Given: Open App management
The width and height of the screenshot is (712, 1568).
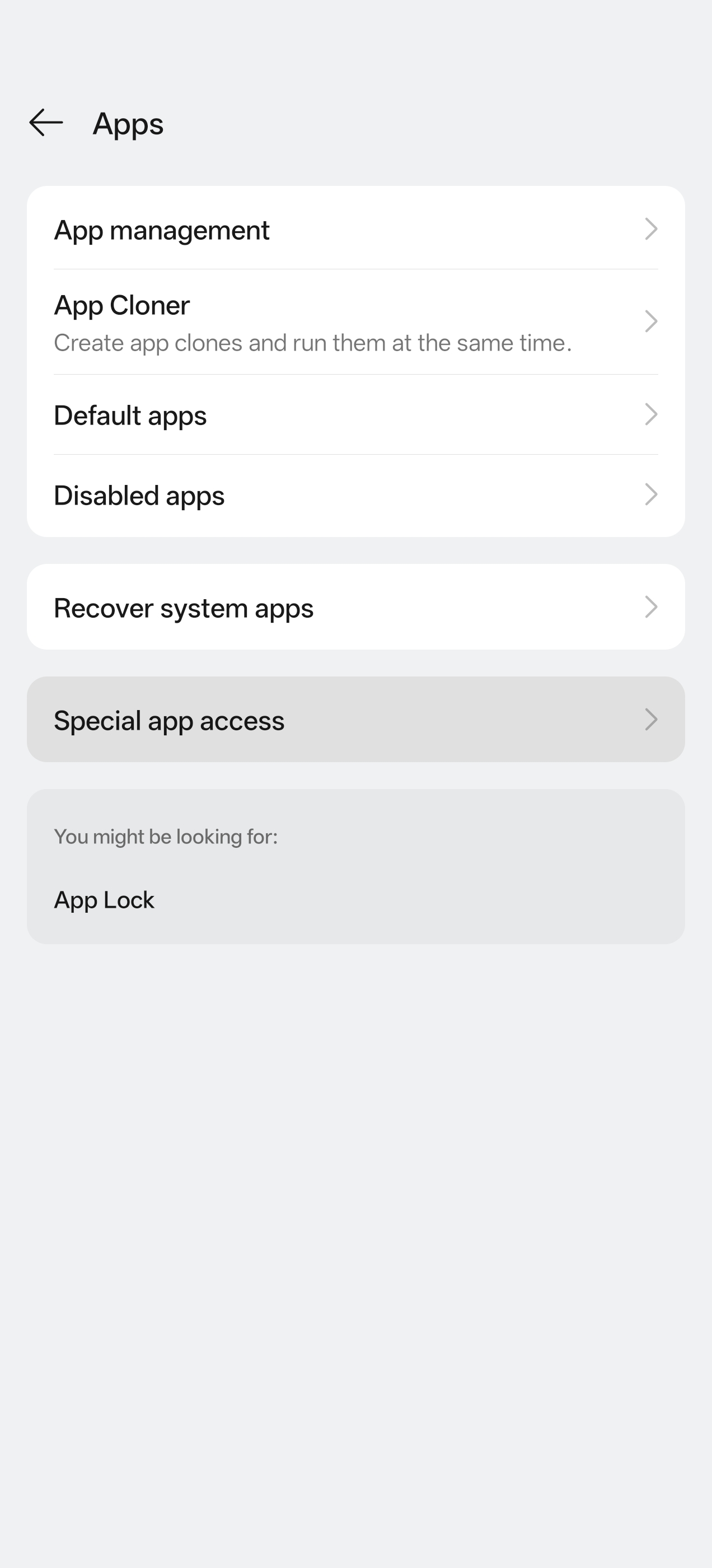Looking at the screenshot, I should pyautogui.click(x=355, y=230).
